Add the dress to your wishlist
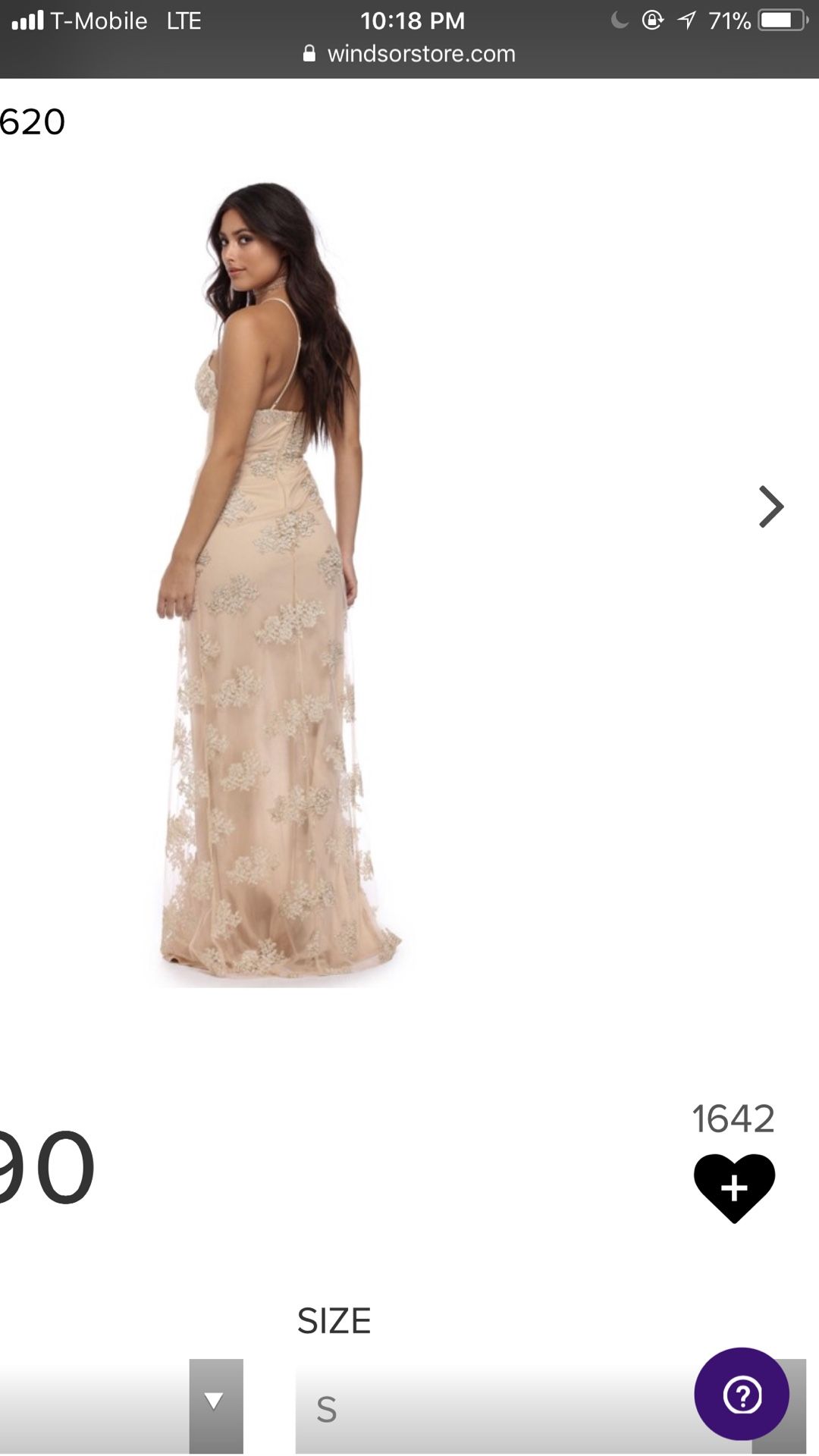The width and height of the screenshot is (819, 1456). (x=734, y=1188)
